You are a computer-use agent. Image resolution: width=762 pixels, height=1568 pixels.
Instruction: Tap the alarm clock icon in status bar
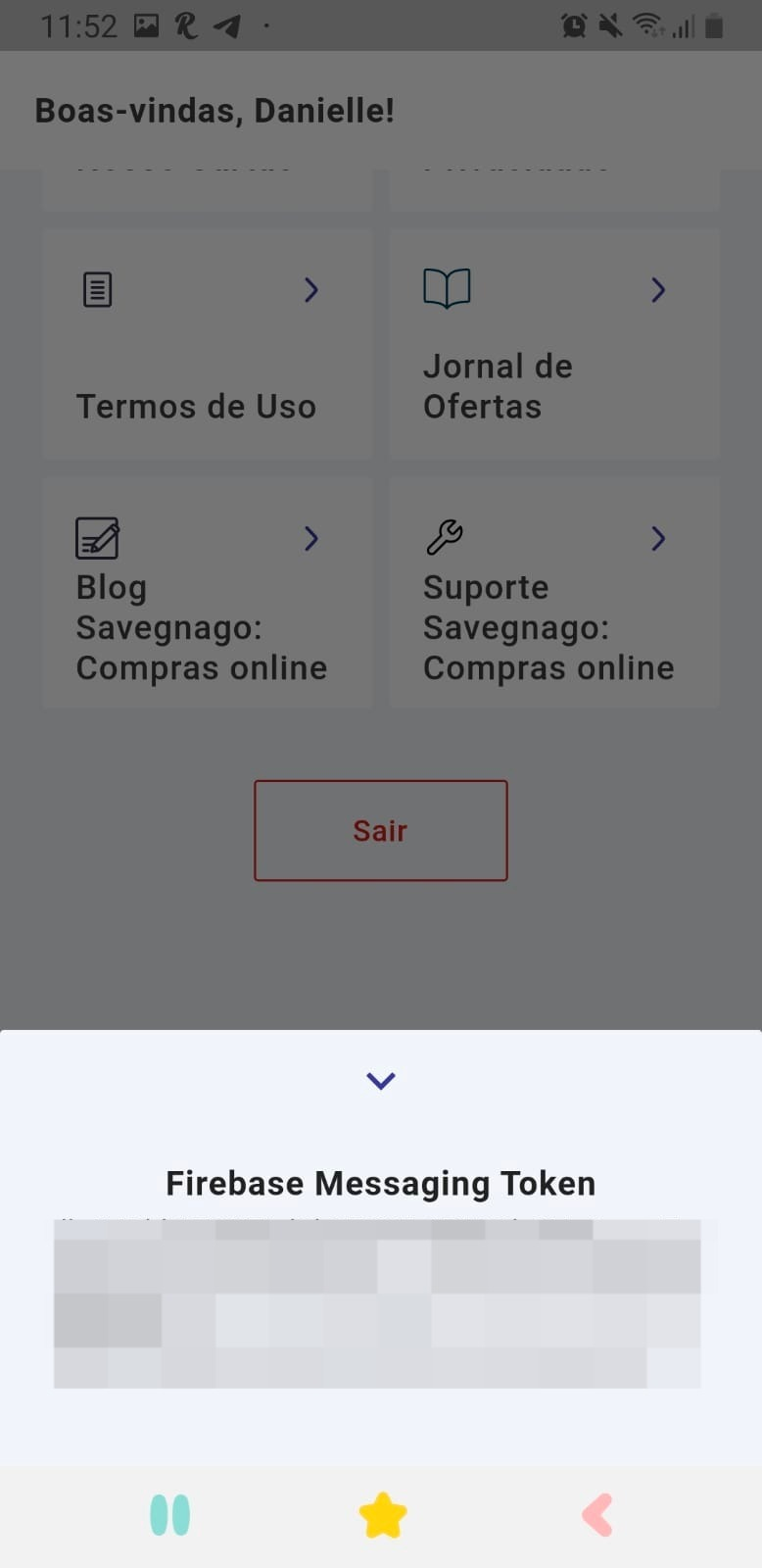click(x=574, y=24)
